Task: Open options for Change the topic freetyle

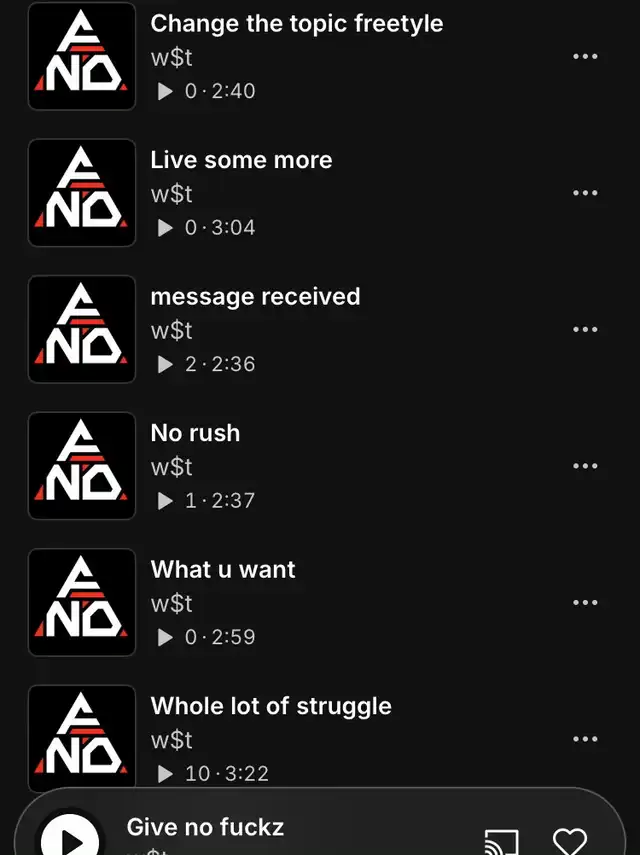Action: click(585, 57)
